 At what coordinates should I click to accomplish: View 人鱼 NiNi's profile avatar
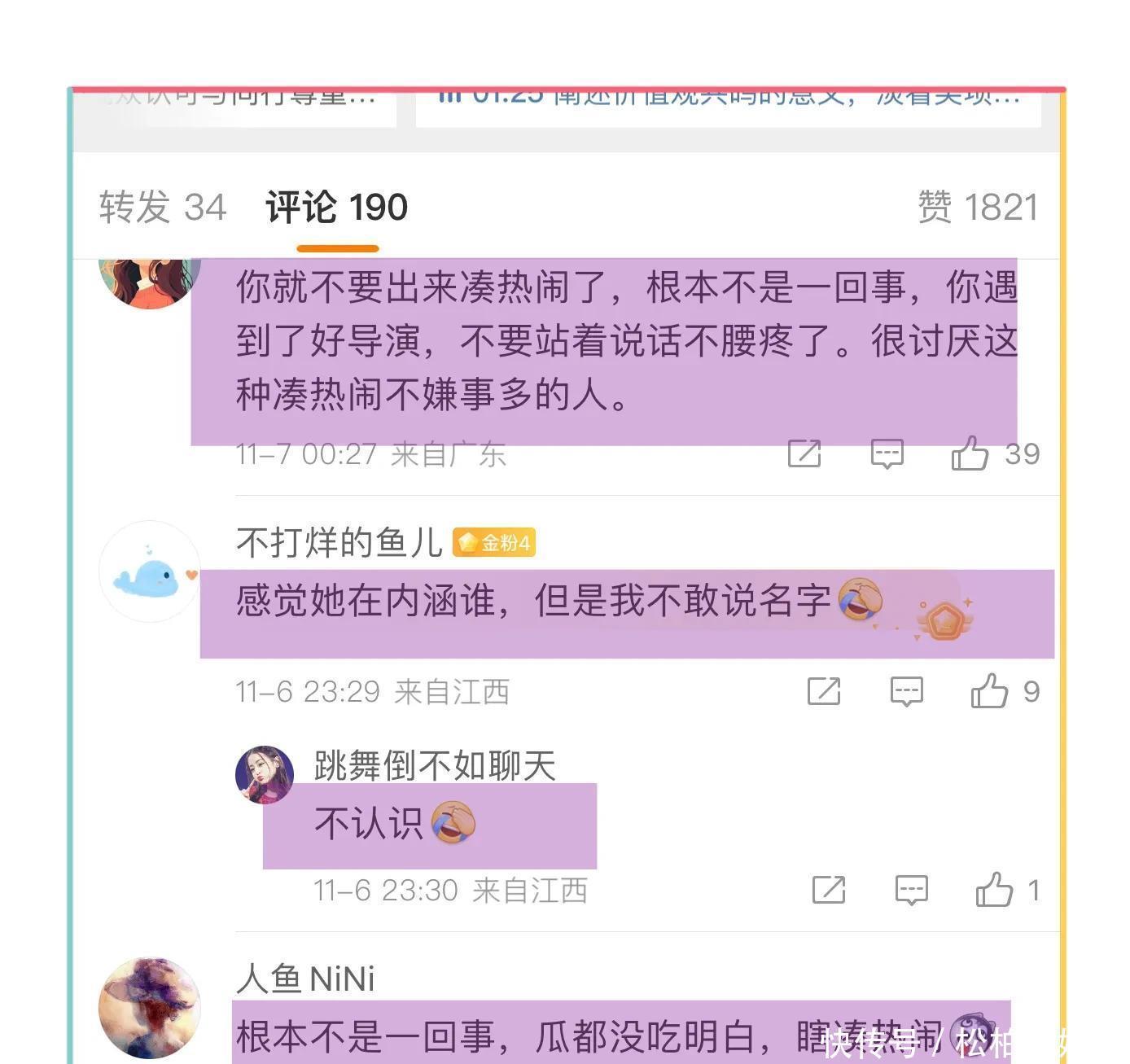pyautogui.click(x=150, y=1008)
